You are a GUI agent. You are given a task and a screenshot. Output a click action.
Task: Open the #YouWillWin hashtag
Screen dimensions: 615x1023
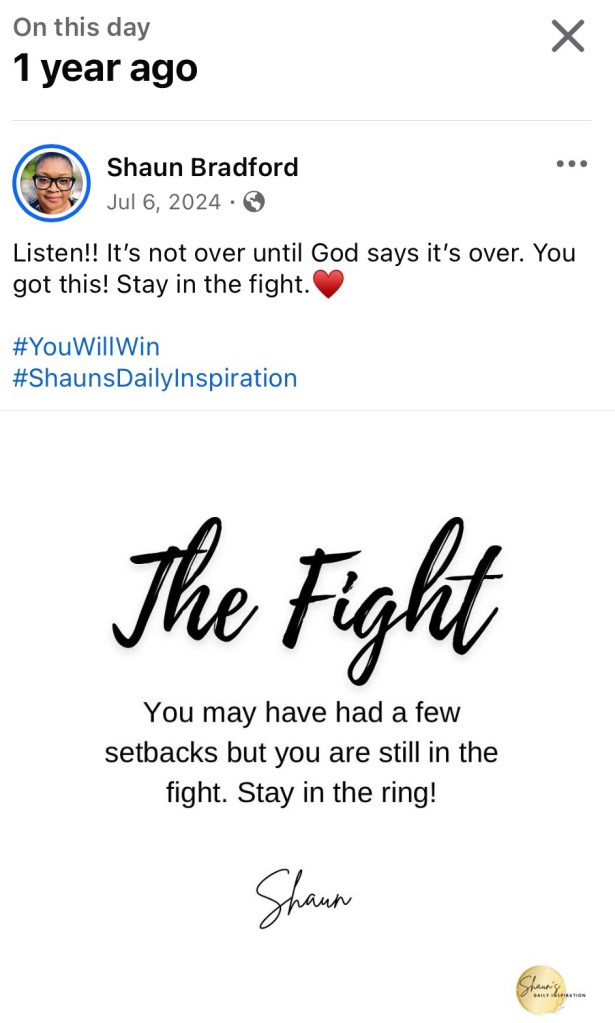click(x=86, y=347)
